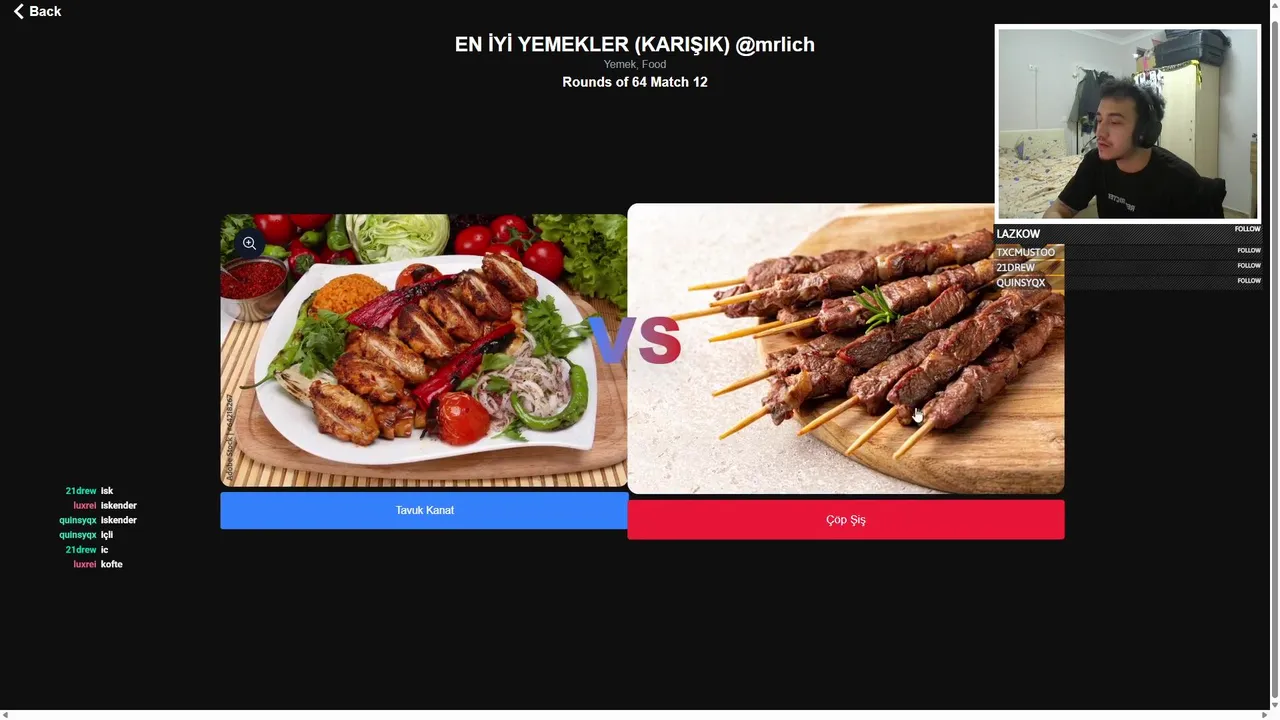Zoom the Tavuk Kanat picture with magnifier
Screen dimensions: 1280x720
[249, 243]
